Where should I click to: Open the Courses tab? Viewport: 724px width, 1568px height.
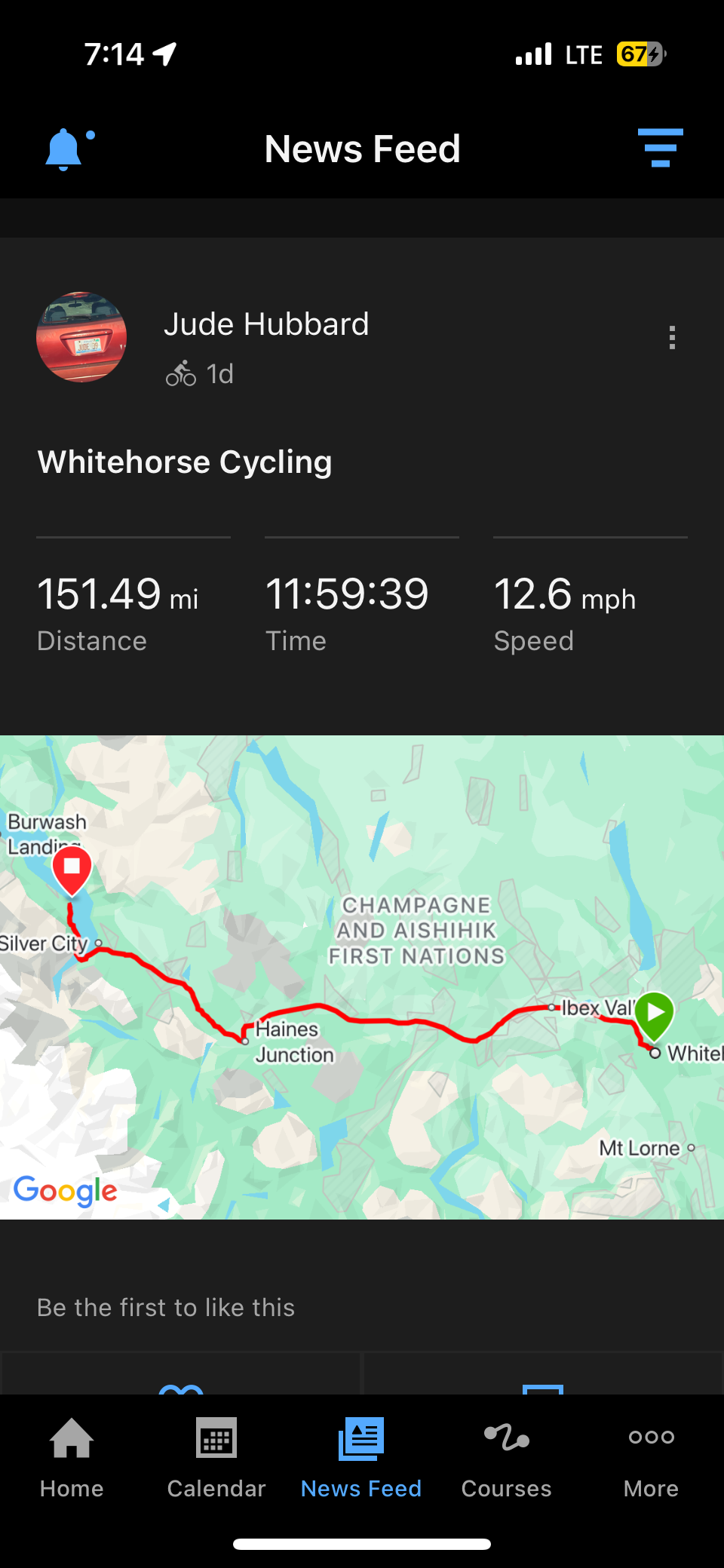tap(506, 1457)
